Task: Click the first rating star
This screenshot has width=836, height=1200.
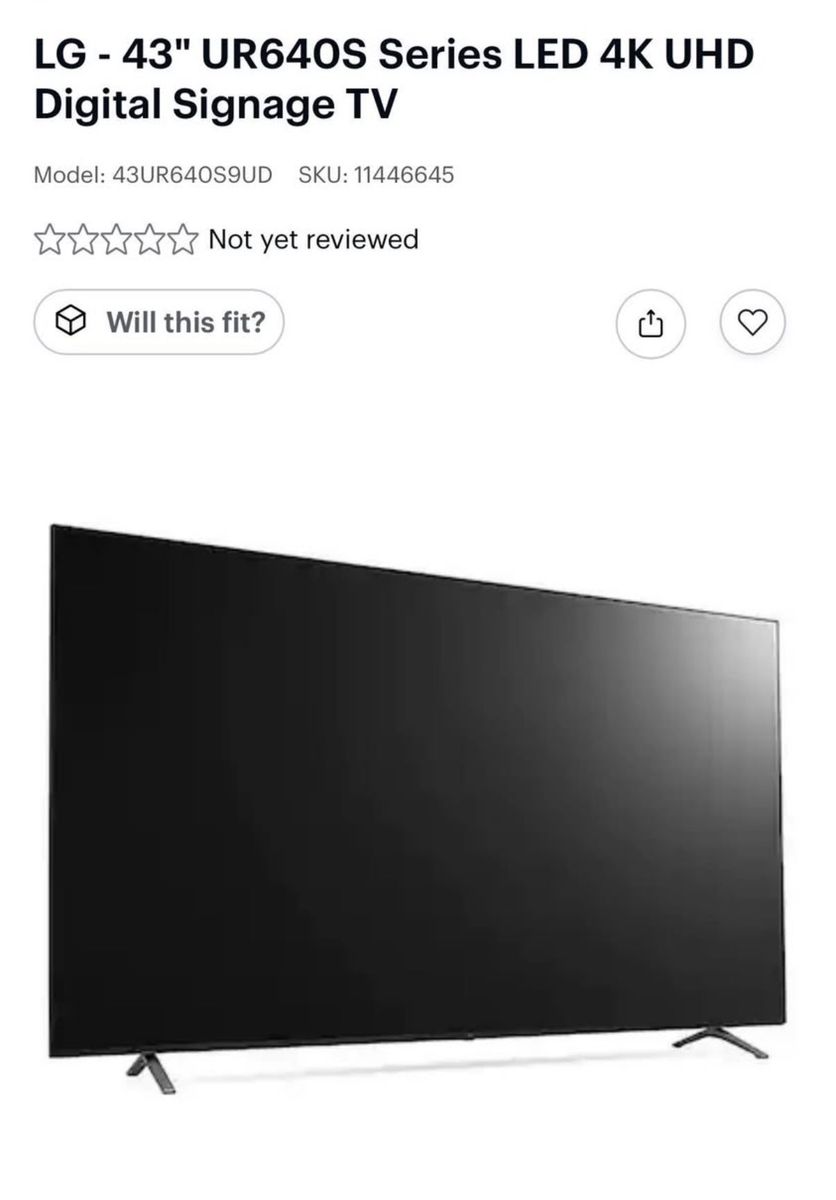Action: pyautogui.click(x=48, y=239)
